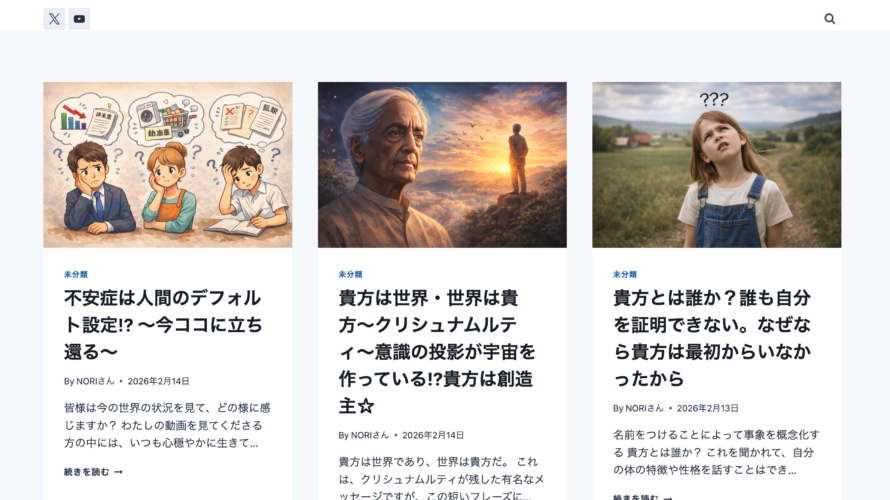Open 未分類 category above クリシュナムルティ article
The width and height of the screenshot is (890, 500).
(x=350, y=274)
